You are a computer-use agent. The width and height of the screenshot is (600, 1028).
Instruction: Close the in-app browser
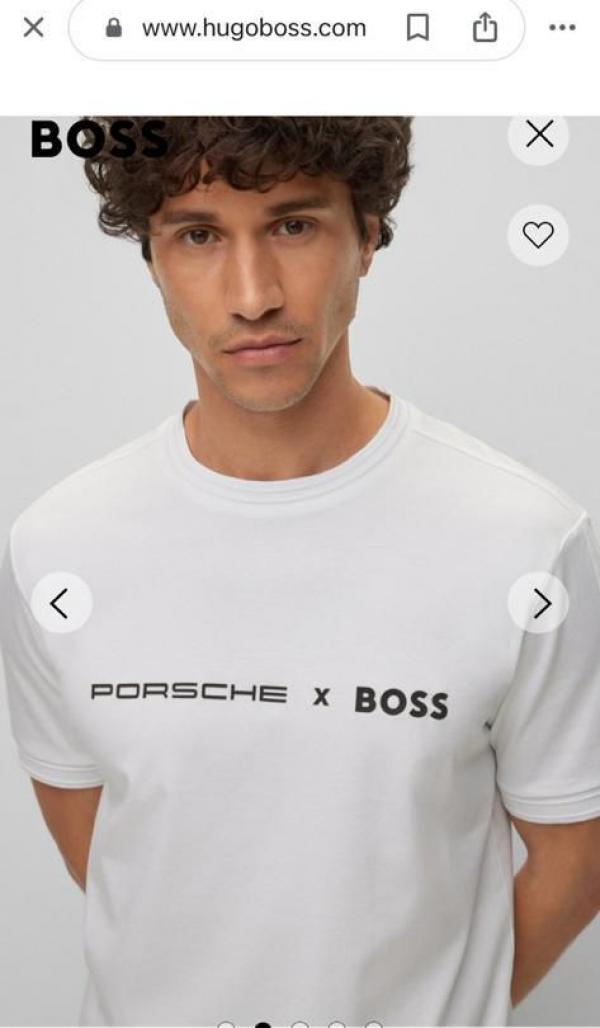pyautogui.click(x=33, y=28)
